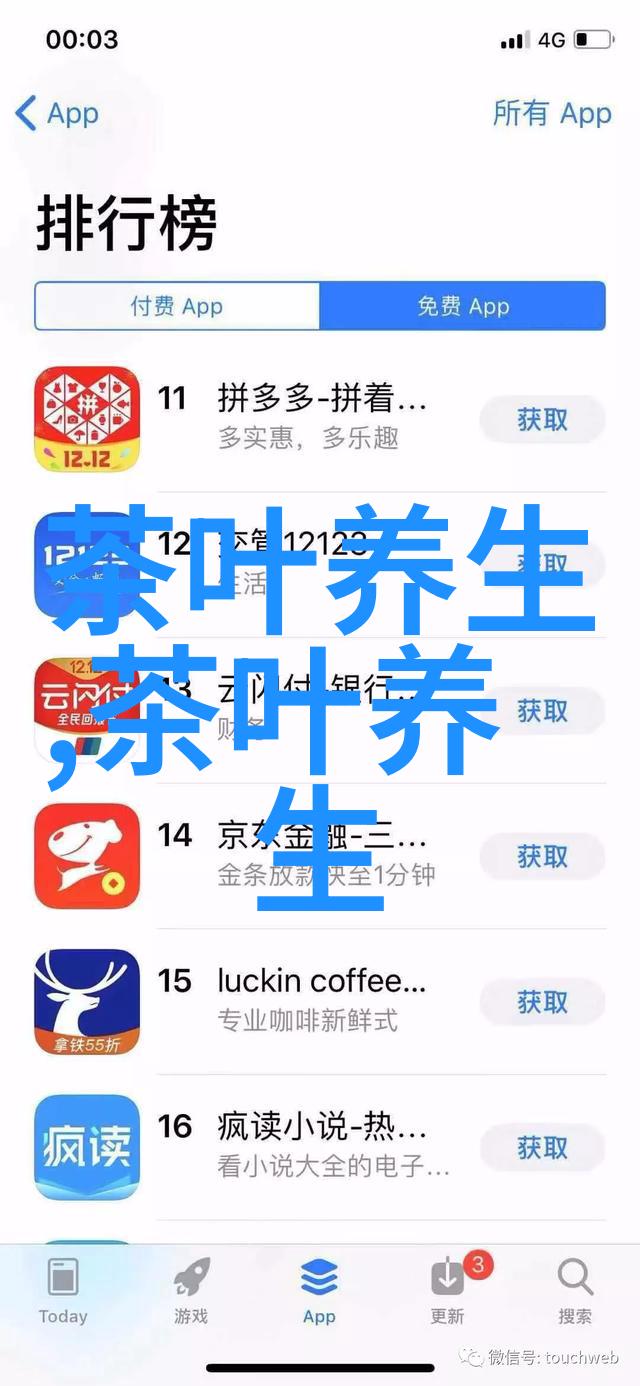Viewport: 640px width, 1386px height.
Task: Get the luckin coffee app
Action: coord(542,1001)
